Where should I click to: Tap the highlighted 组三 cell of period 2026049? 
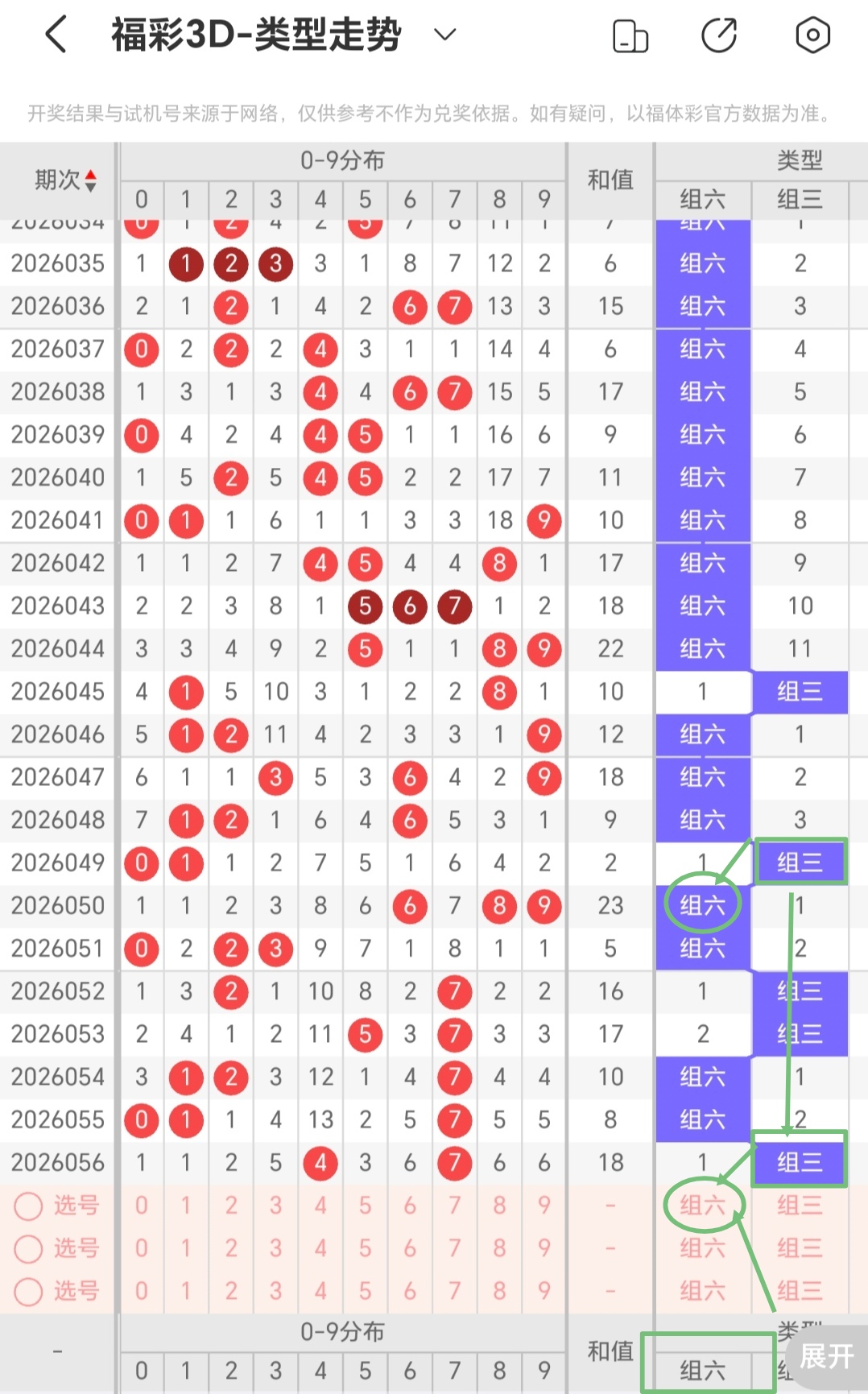[800, 862]
